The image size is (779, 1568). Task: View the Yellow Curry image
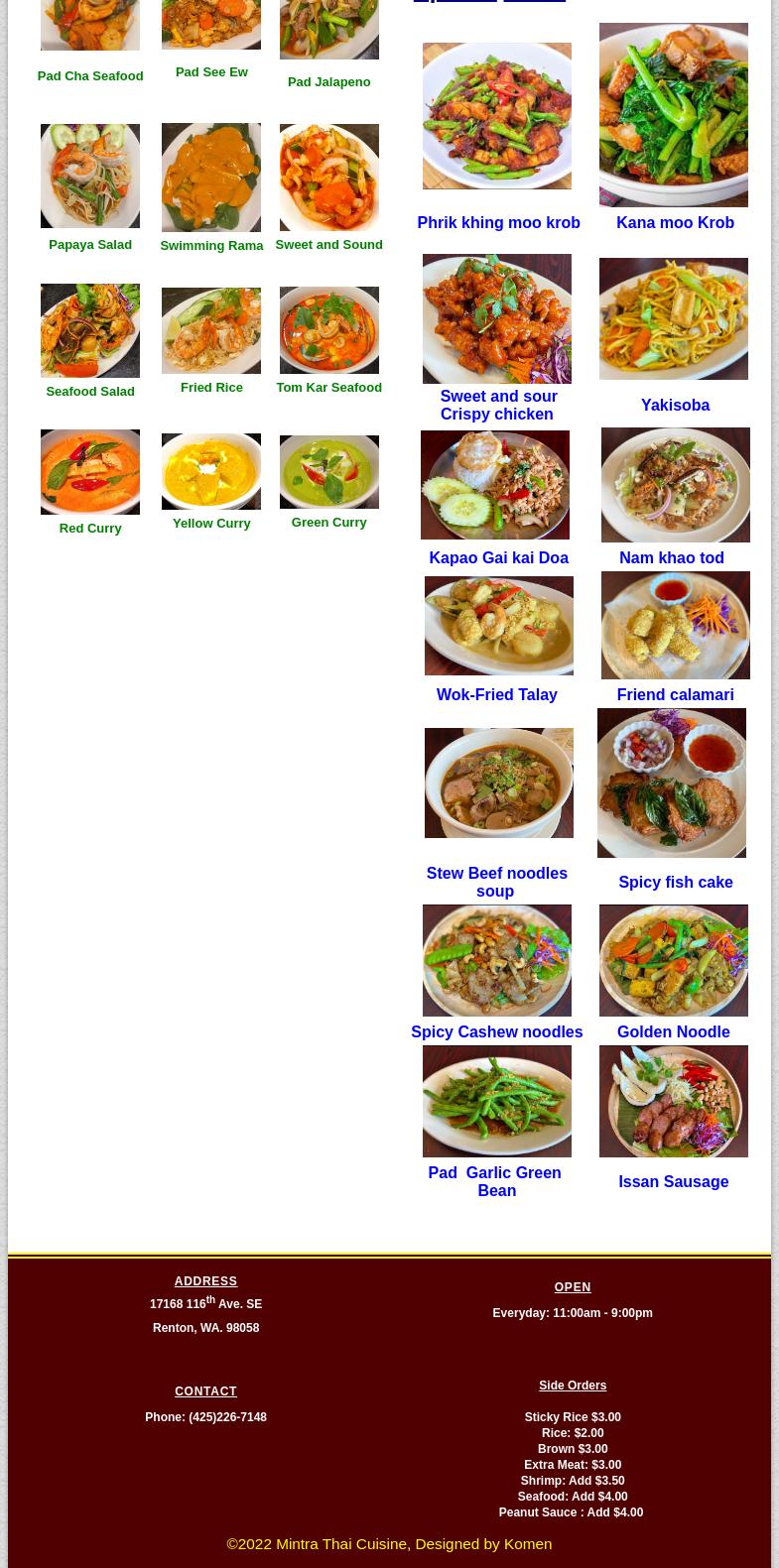tap(211, 471)
